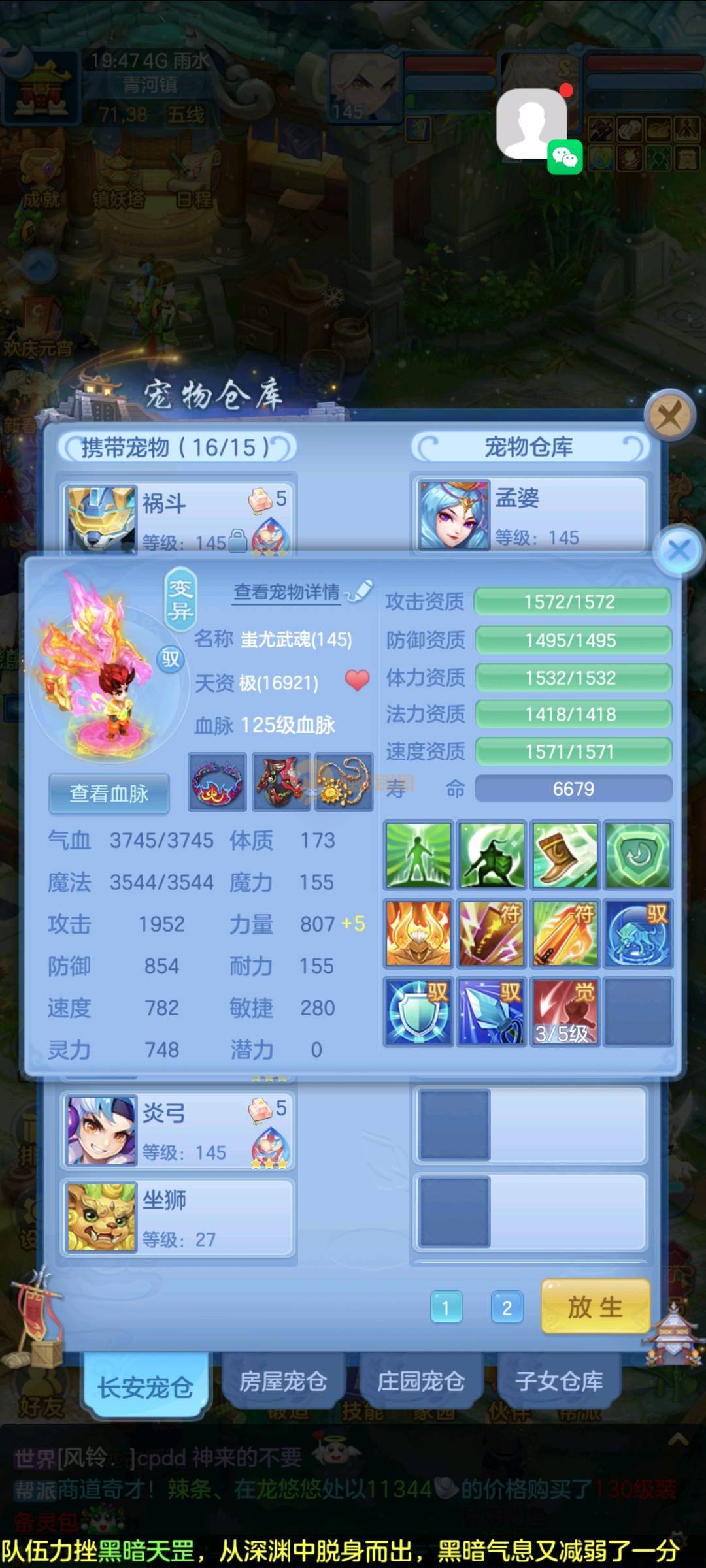The height and width of the screenshot is (1568, 706).
Task: Close the pet detail popup
Action: (679, 550)
